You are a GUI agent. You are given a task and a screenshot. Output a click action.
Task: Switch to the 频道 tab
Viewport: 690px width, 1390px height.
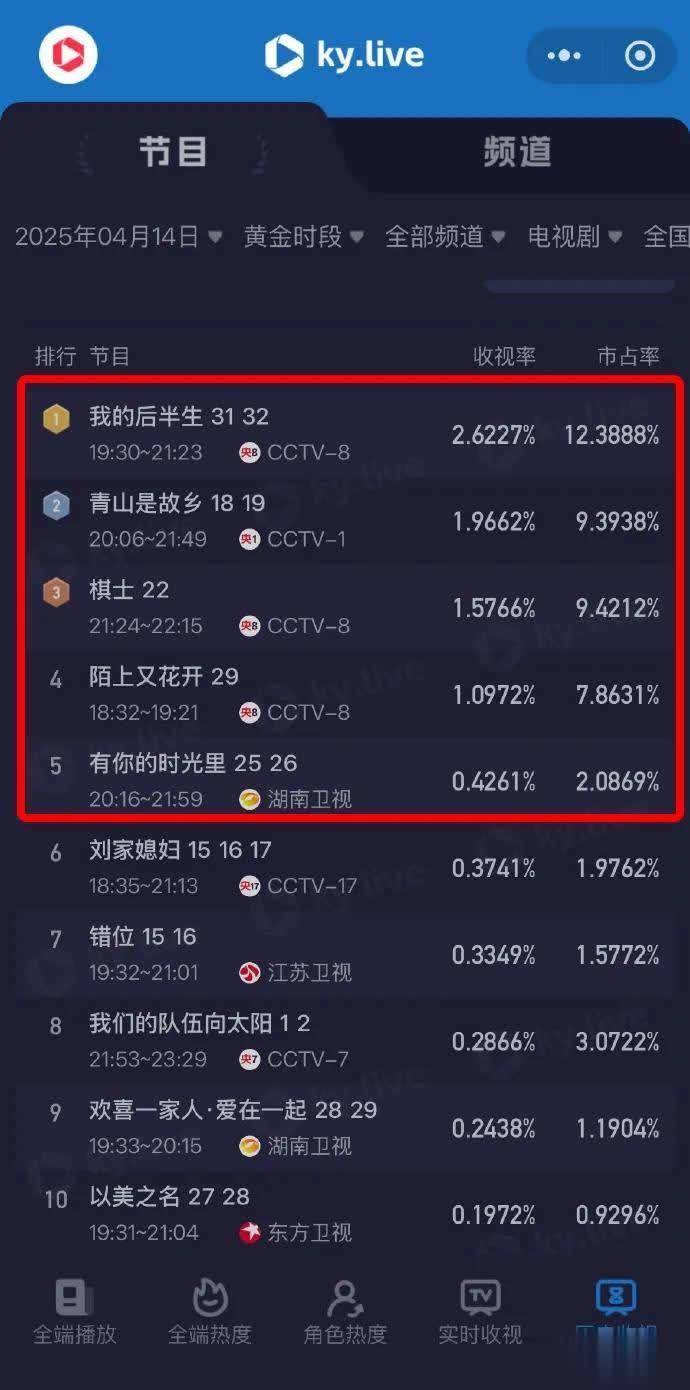coord(517,152)
